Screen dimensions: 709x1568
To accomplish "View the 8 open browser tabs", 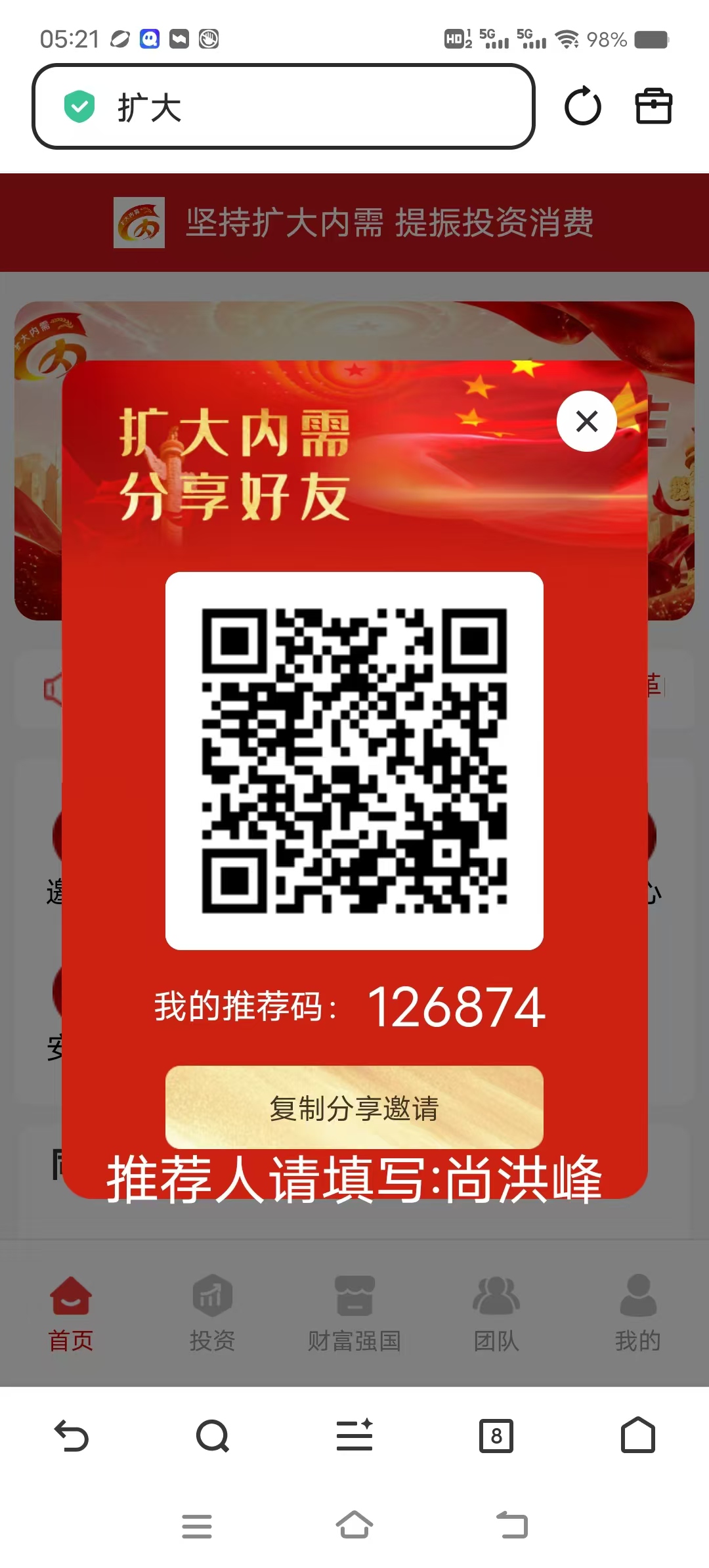I will pos(496,1436).
